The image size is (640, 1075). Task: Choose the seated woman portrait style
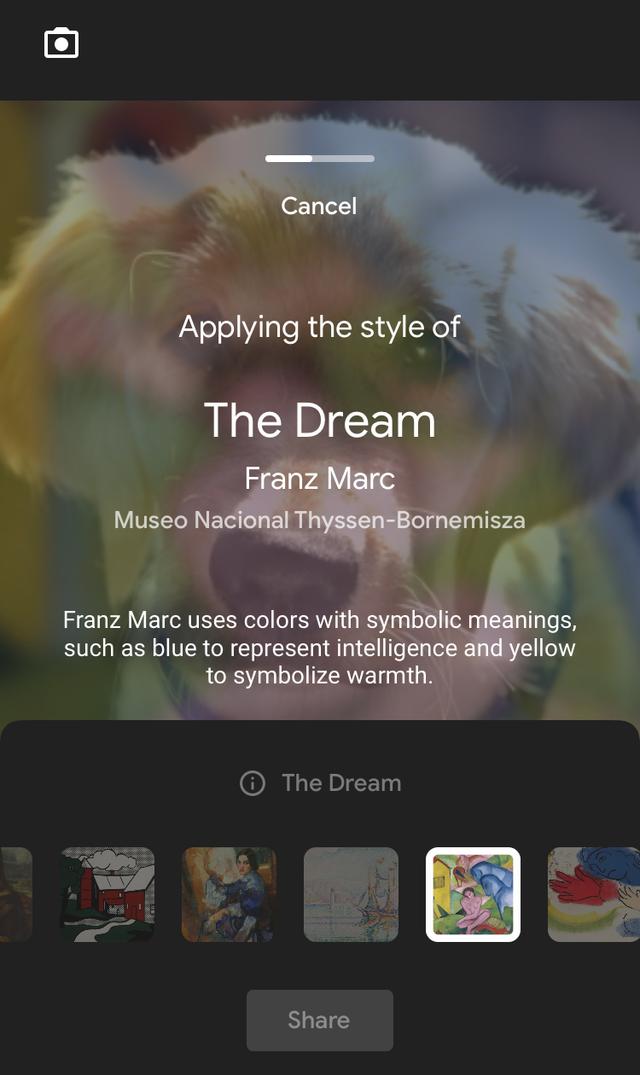[x=229, y=894]
